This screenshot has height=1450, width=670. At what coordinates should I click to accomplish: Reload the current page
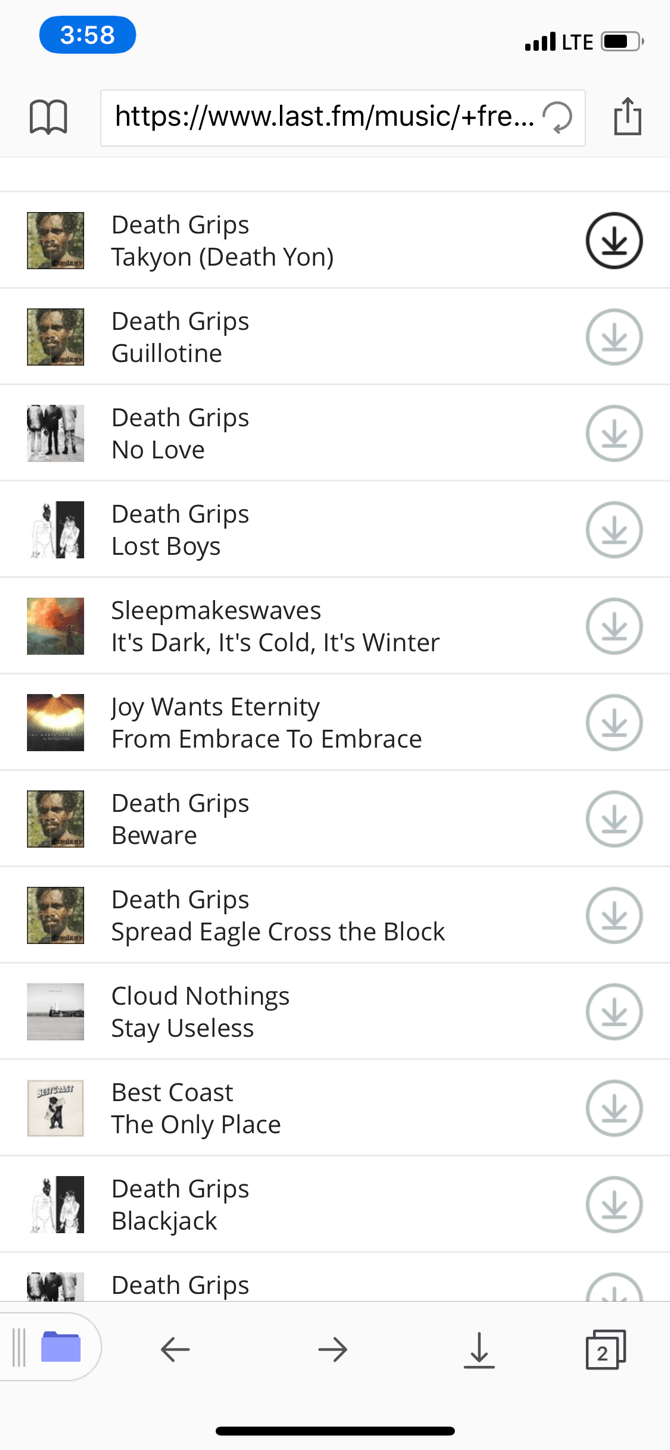click(557, 118)
